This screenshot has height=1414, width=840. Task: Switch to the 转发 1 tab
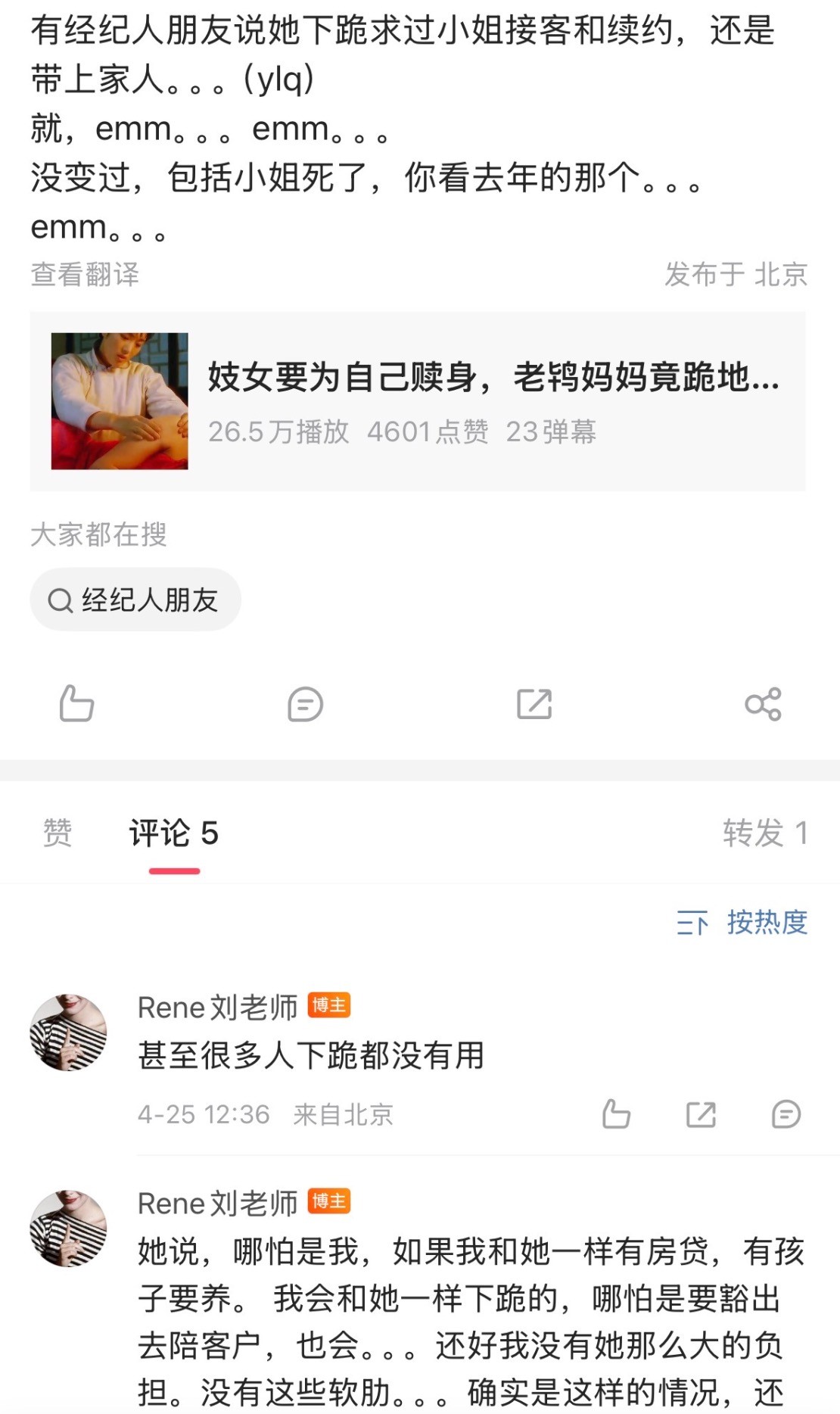point(764,833)
